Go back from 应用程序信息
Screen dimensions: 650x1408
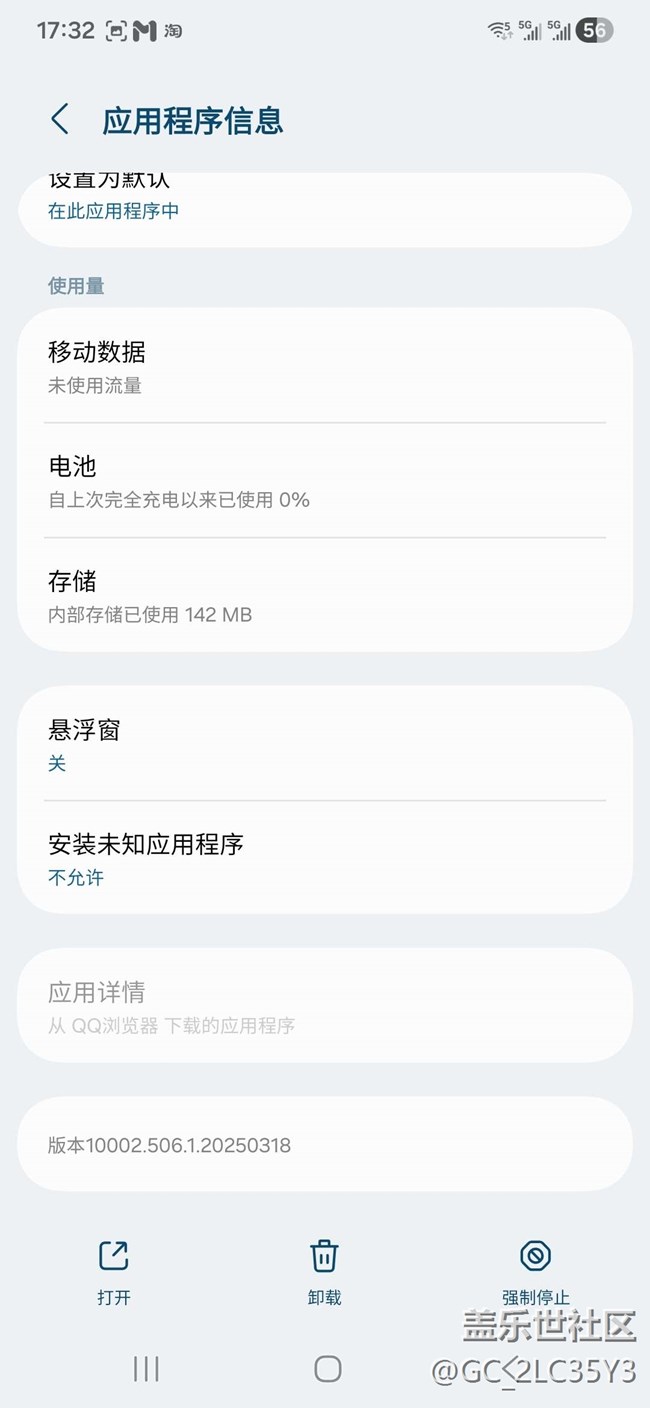(x=60, y=120)
